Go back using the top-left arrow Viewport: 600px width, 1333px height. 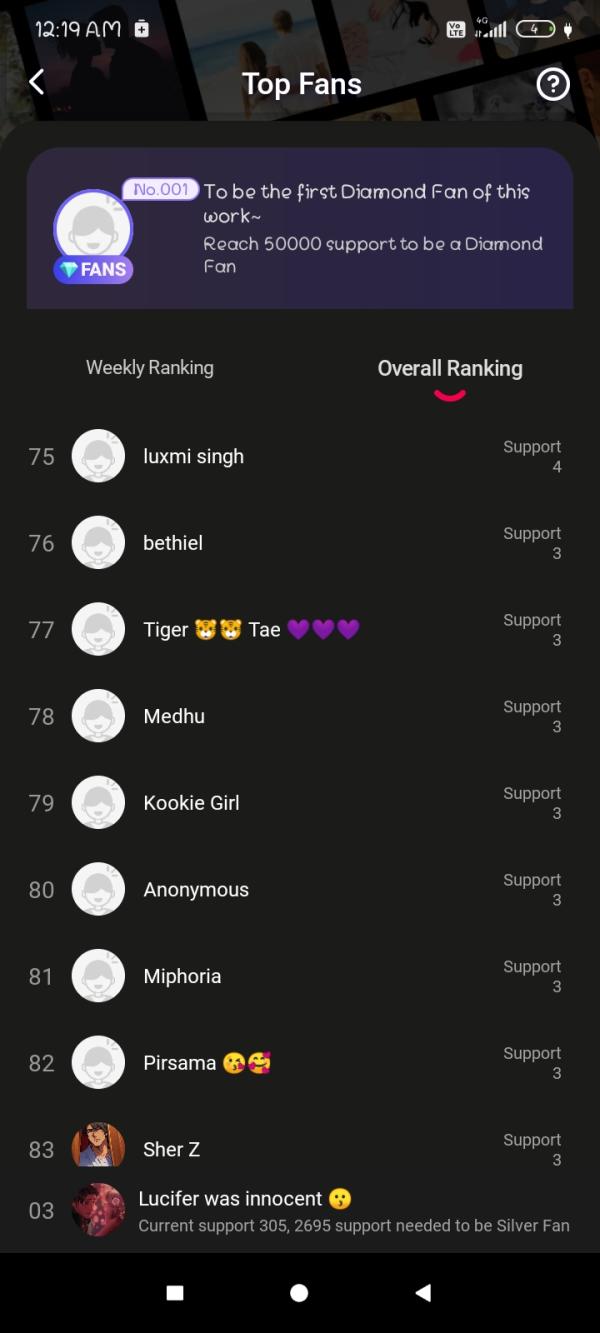(x=37, y=82)
